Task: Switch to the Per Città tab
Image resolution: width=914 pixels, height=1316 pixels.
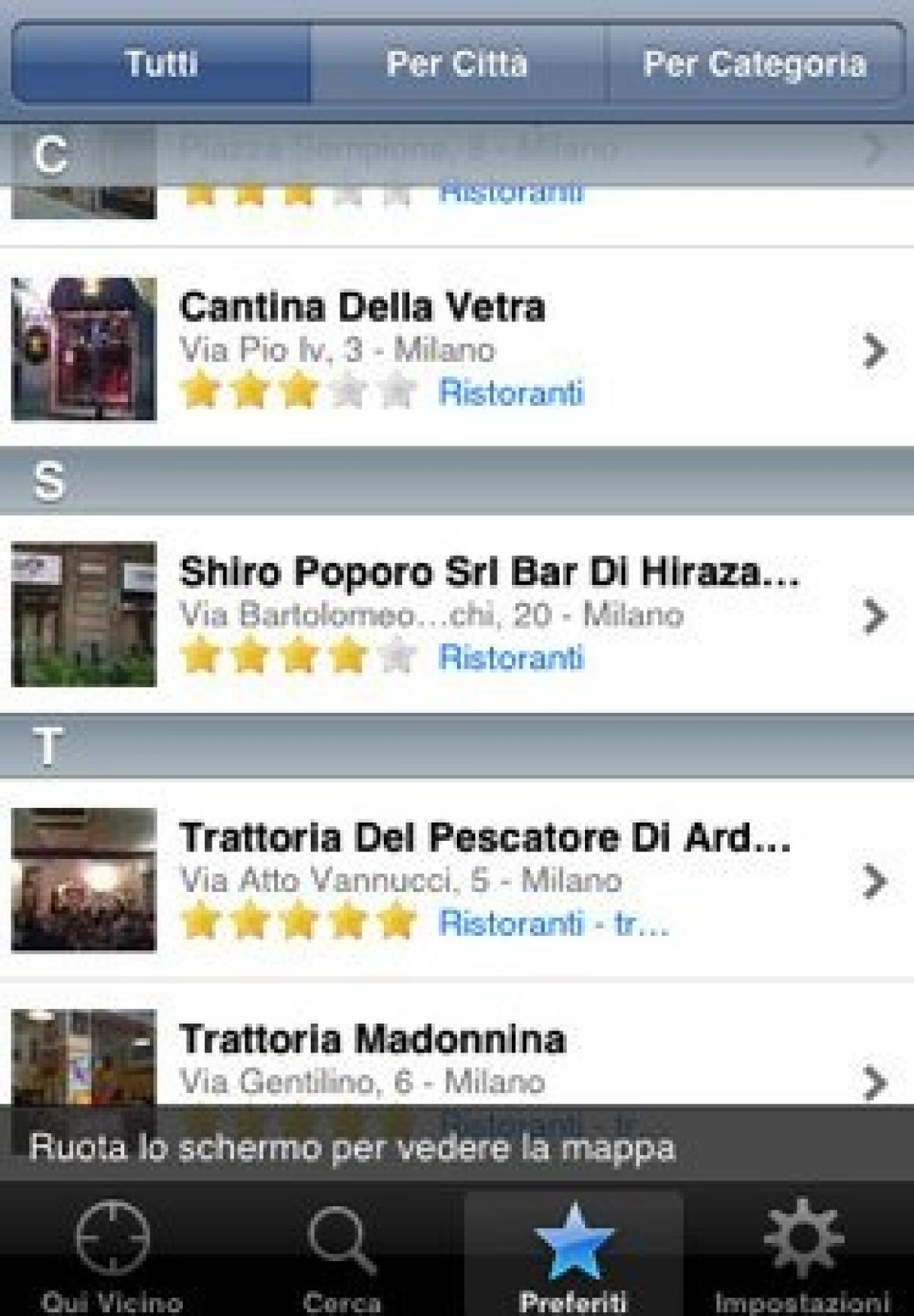Action: pyautogui.click(x=457, y=65)
